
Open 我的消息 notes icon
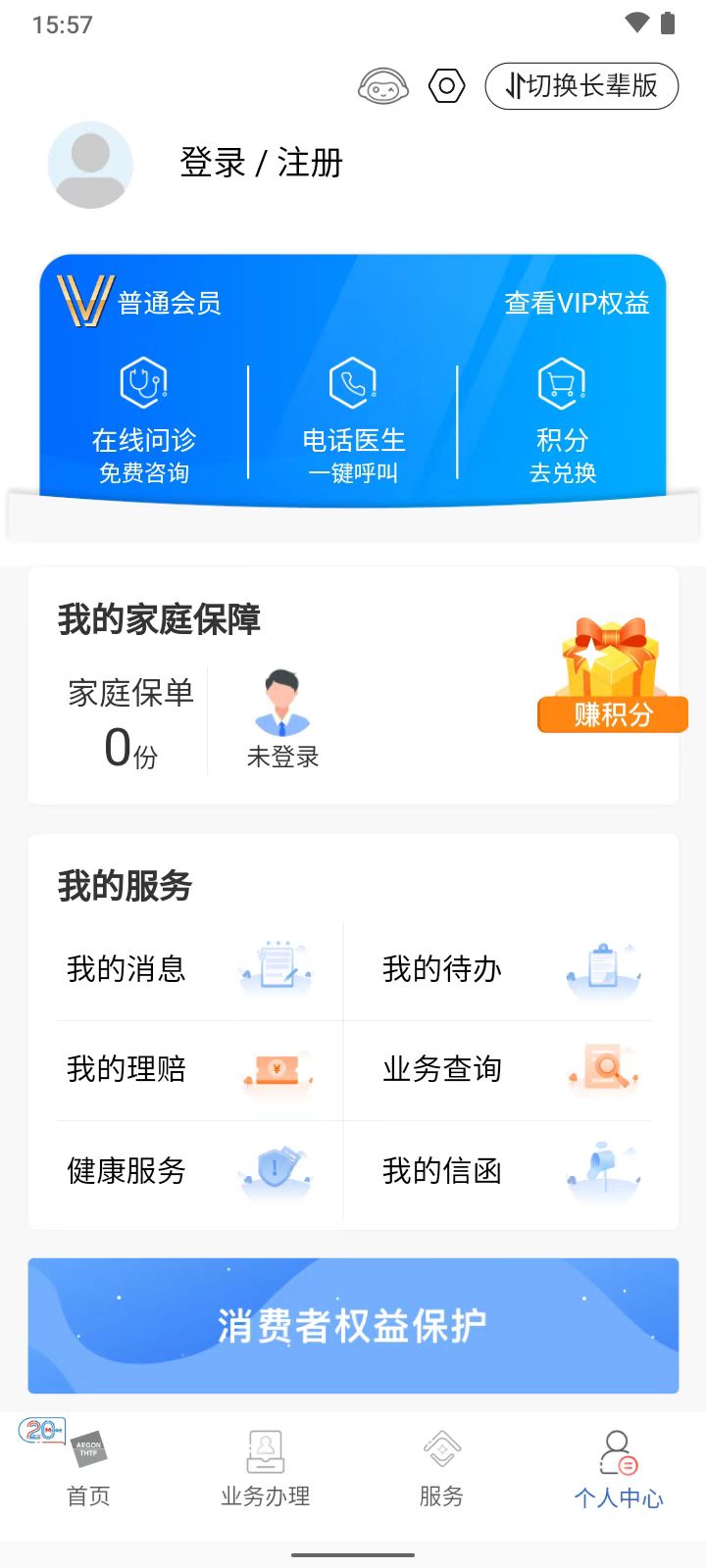pos(276,968)
